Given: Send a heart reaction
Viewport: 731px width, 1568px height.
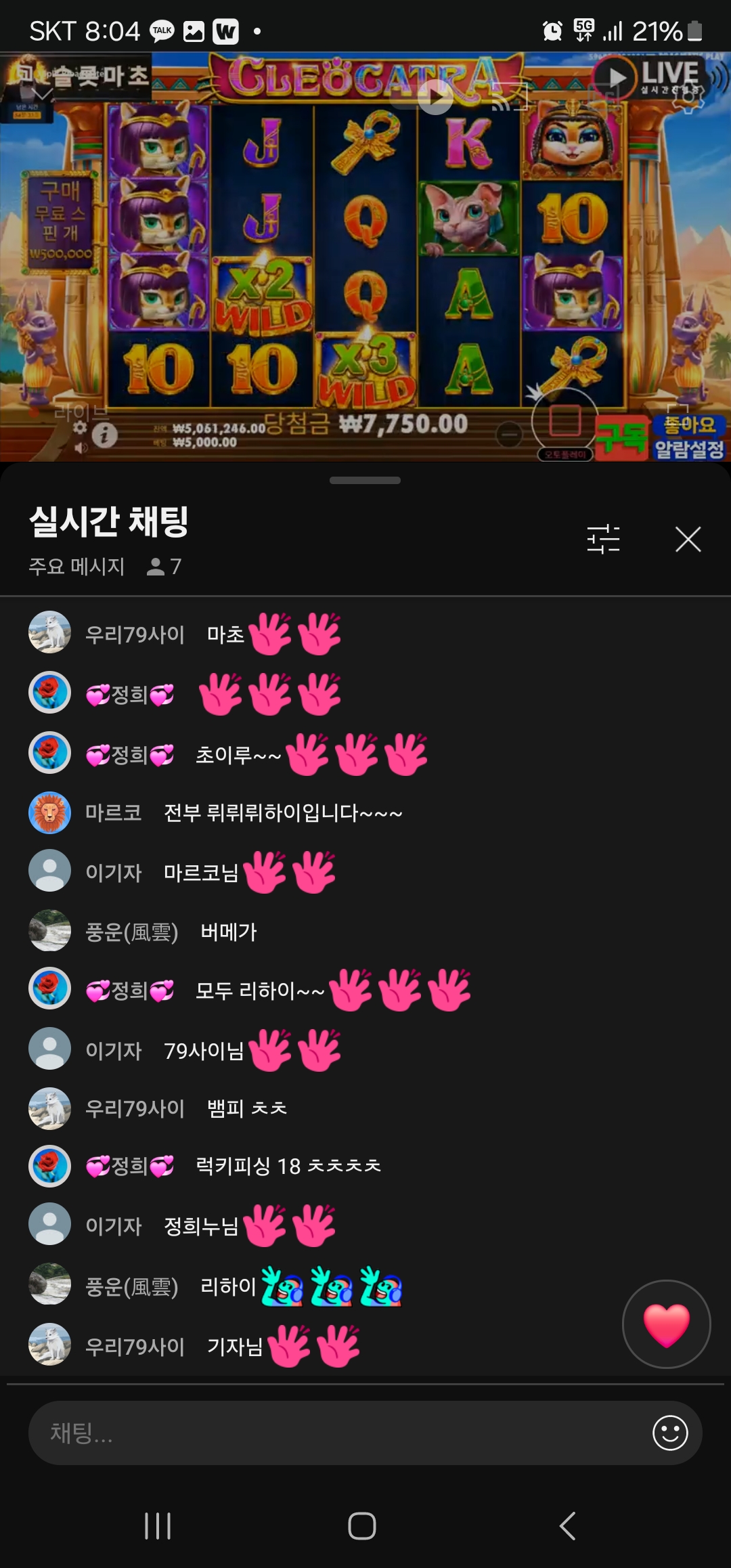Looking at the screenshot, I should (666, 1324).
